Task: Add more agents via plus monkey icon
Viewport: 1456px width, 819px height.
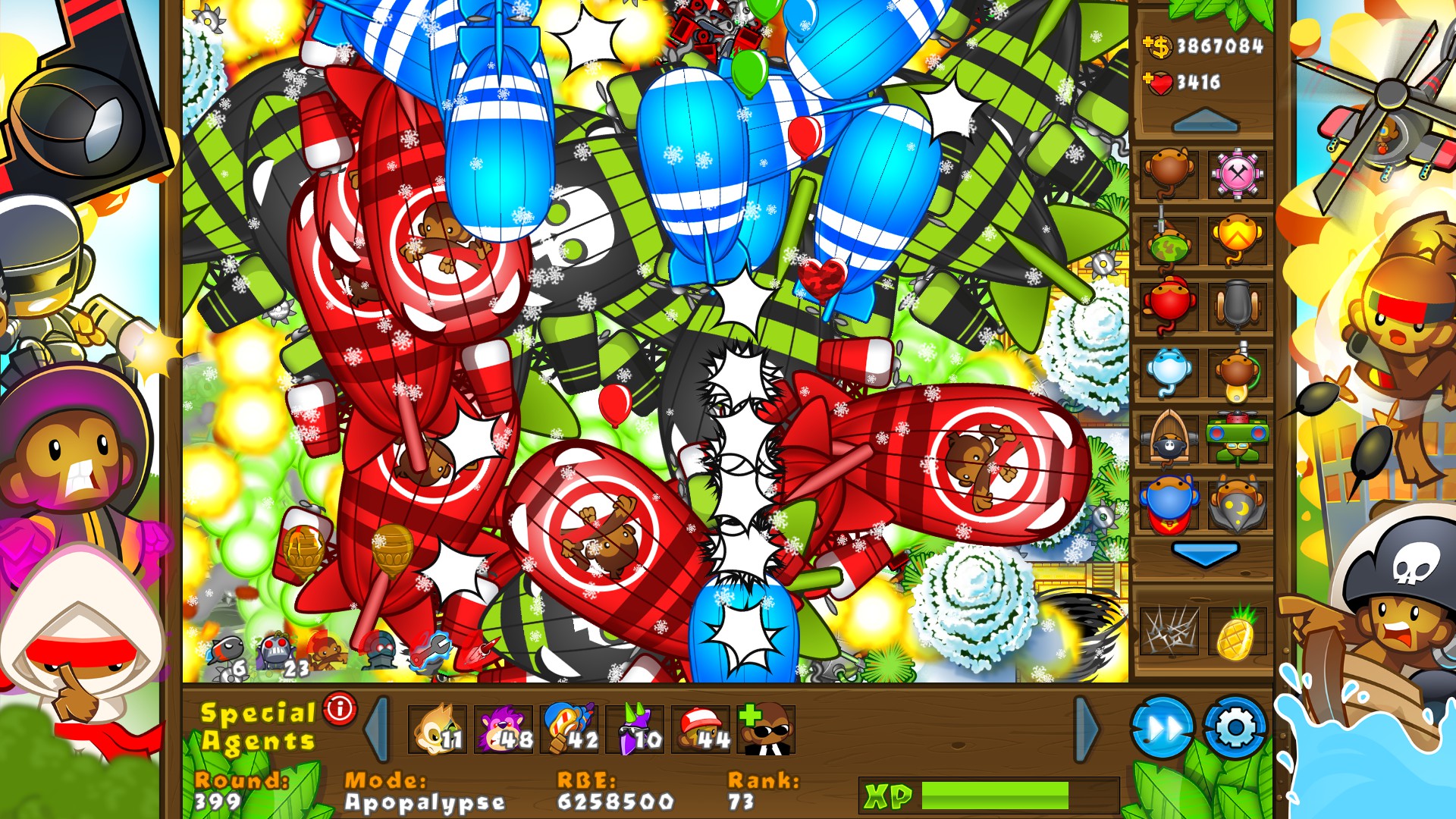Action: [x=766, y=730]
